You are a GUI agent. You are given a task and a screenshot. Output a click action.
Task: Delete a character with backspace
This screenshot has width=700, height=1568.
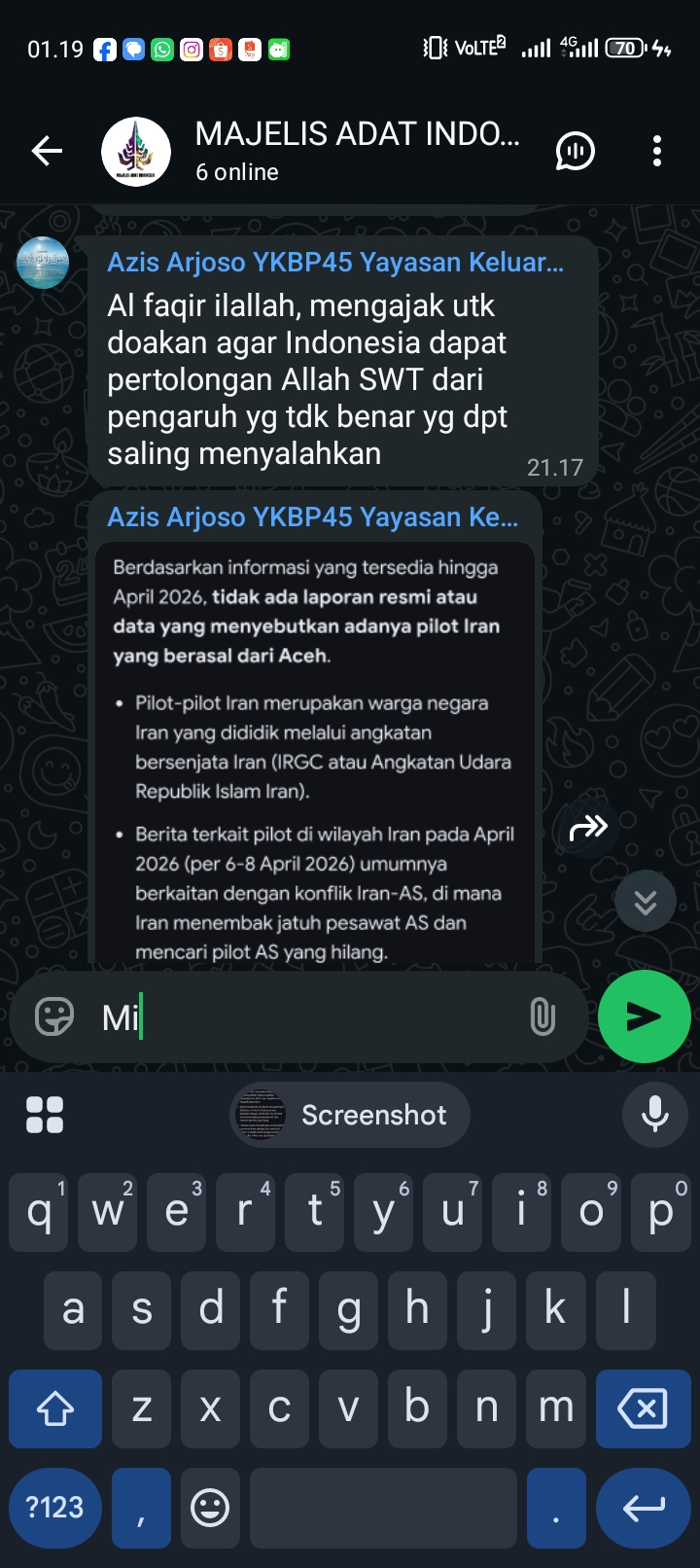(x=643, y=1408)
